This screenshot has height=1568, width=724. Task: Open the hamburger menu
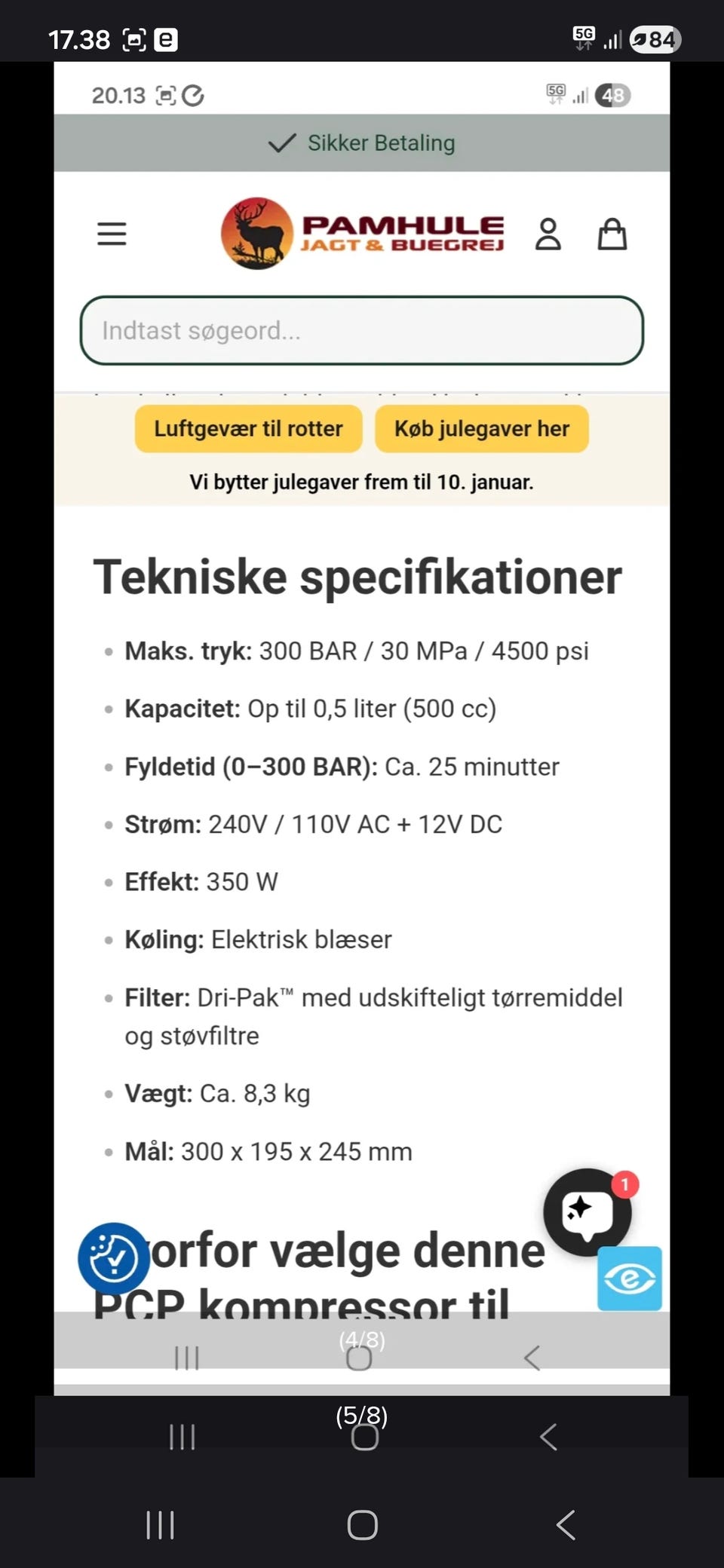(112, 234)
